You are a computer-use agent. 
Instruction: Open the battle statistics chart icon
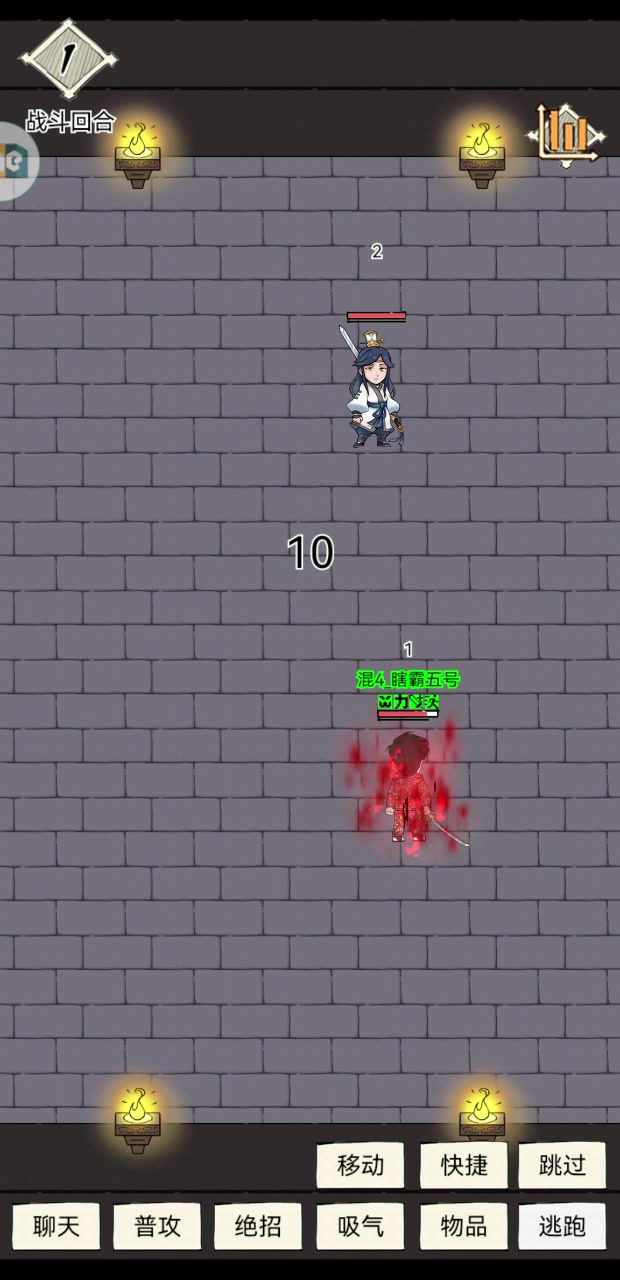click(x=565, y=134)
